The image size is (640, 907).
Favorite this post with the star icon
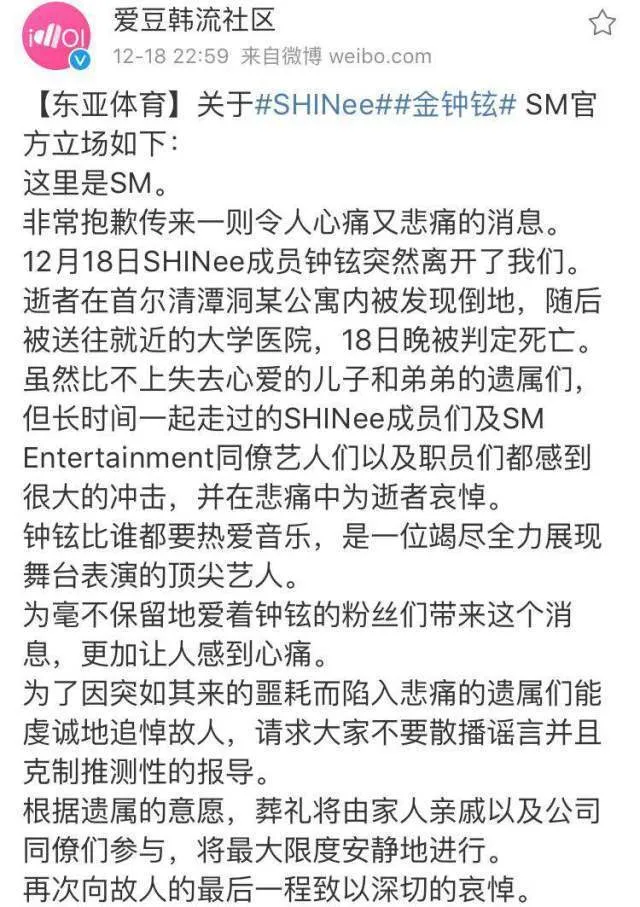click(x=602, y=22)
